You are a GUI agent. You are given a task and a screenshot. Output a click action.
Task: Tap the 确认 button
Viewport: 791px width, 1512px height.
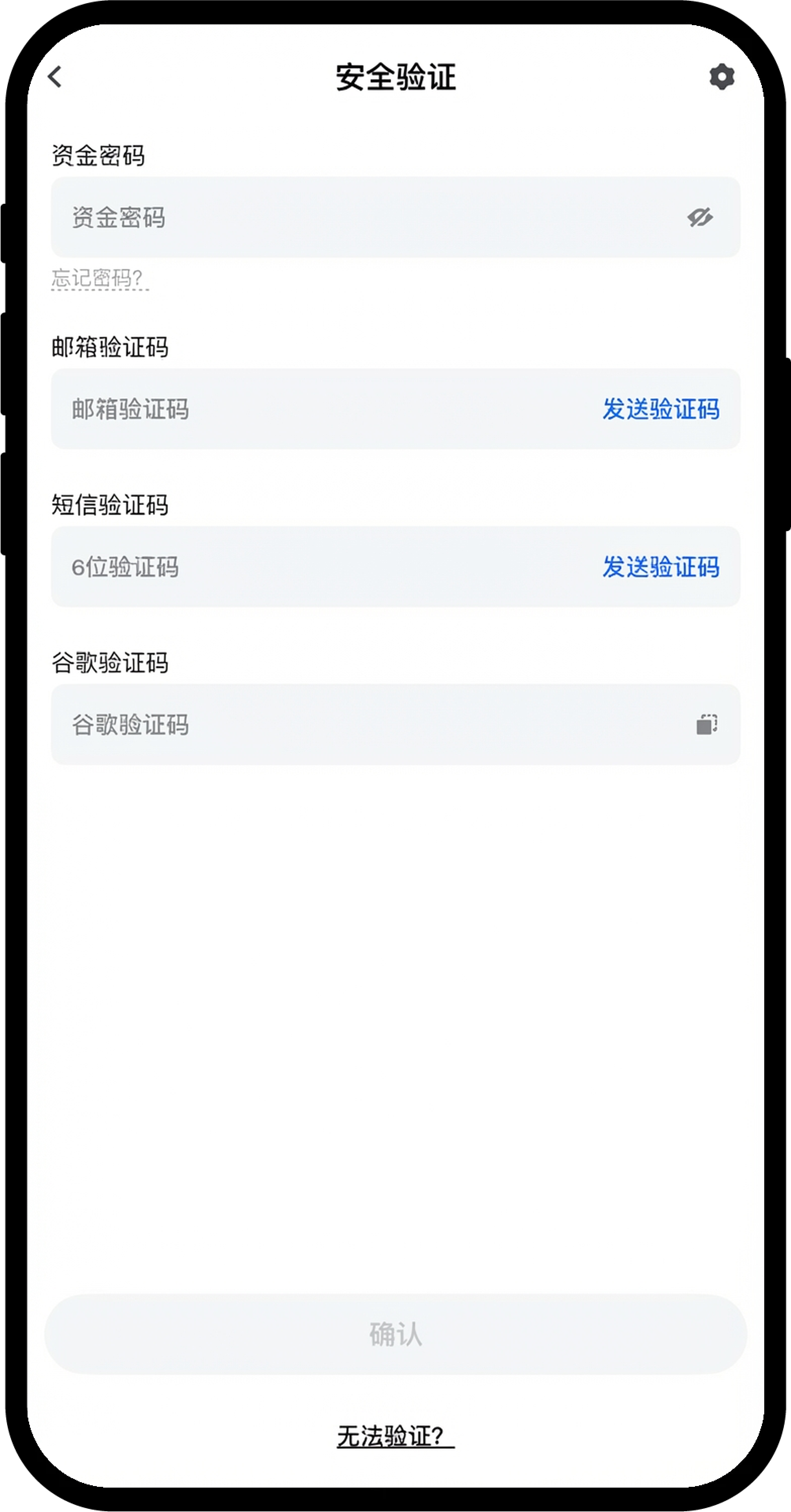click(395, 1334)
